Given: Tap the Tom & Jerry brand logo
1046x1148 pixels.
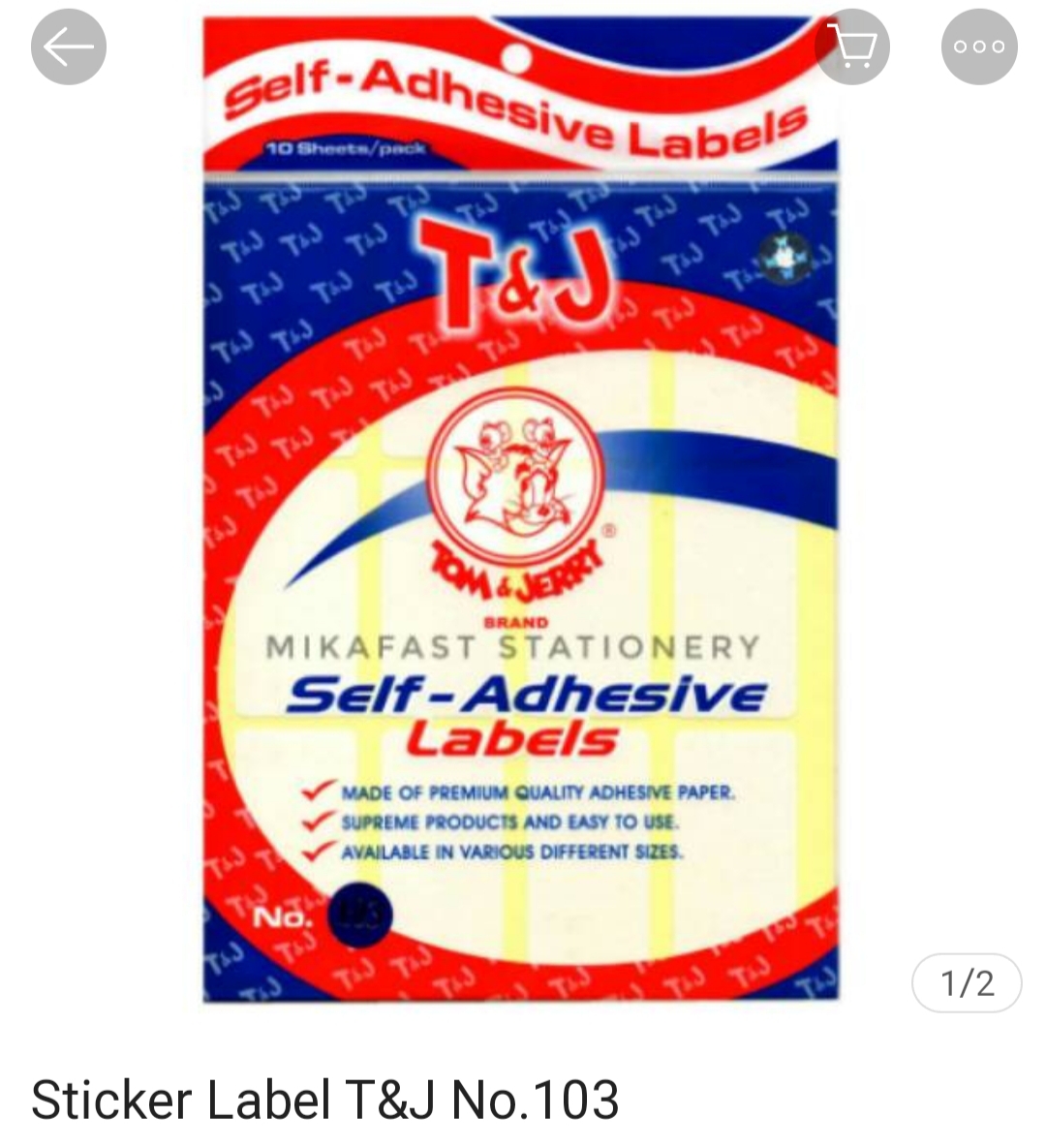Looking at the screenshot, I should 513,484.
